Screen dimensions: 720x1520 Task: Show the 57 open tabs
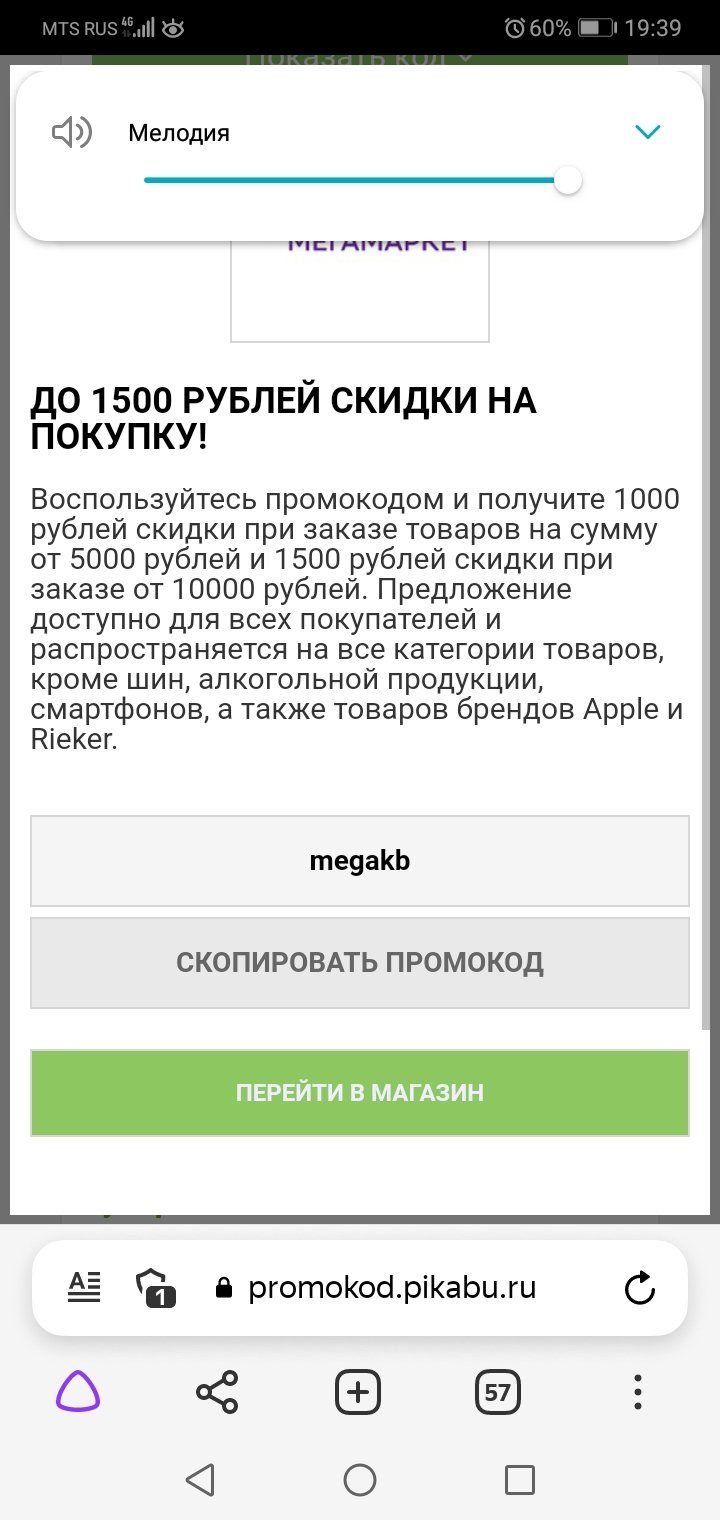pyautogui.click(x=498, y=1392)
